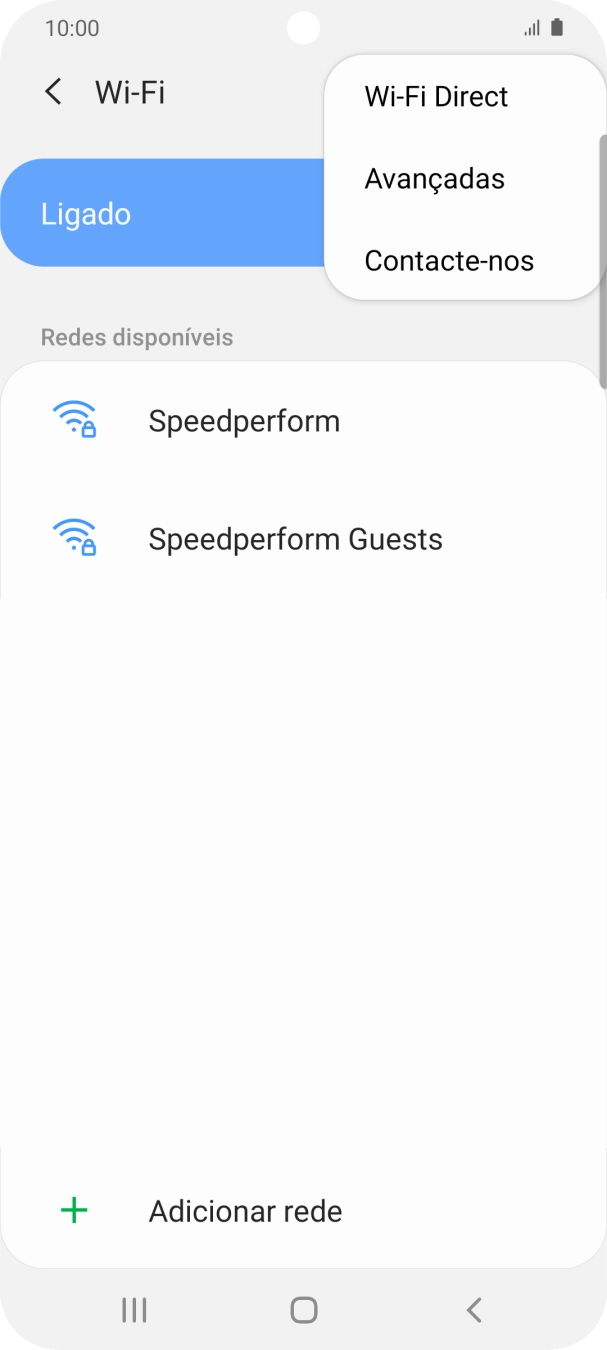Open the recent apps view
This screenshot has height=1350, width=607.
[133, 1310]
